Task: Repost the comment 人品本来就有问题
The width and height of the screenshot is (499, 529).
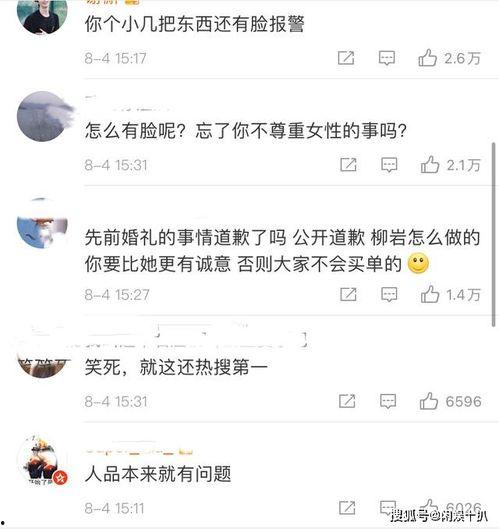Action: click(x=347, y=508)
